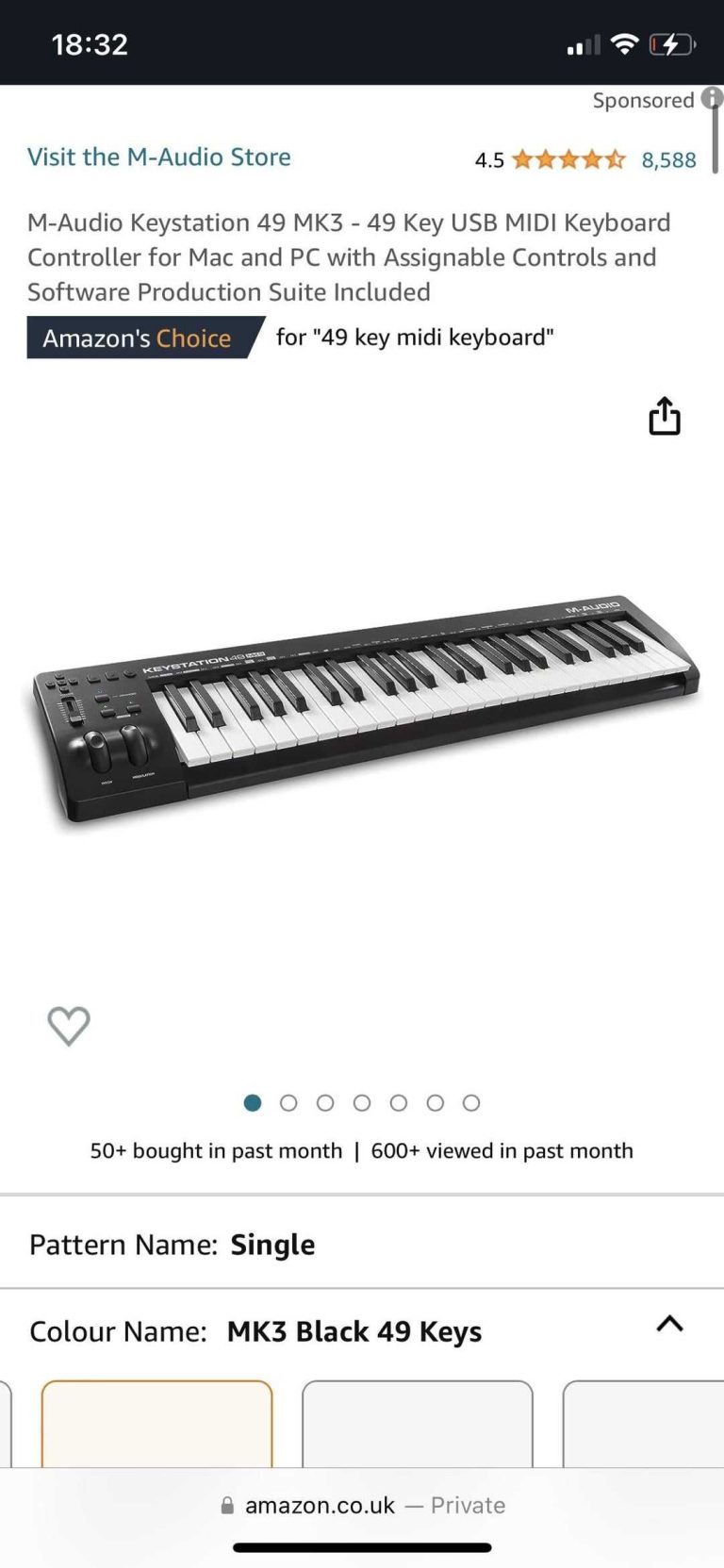Select the highlighted MK3 Black colour swatch
724x1568 pixels.
click(x=156, y=1424)
